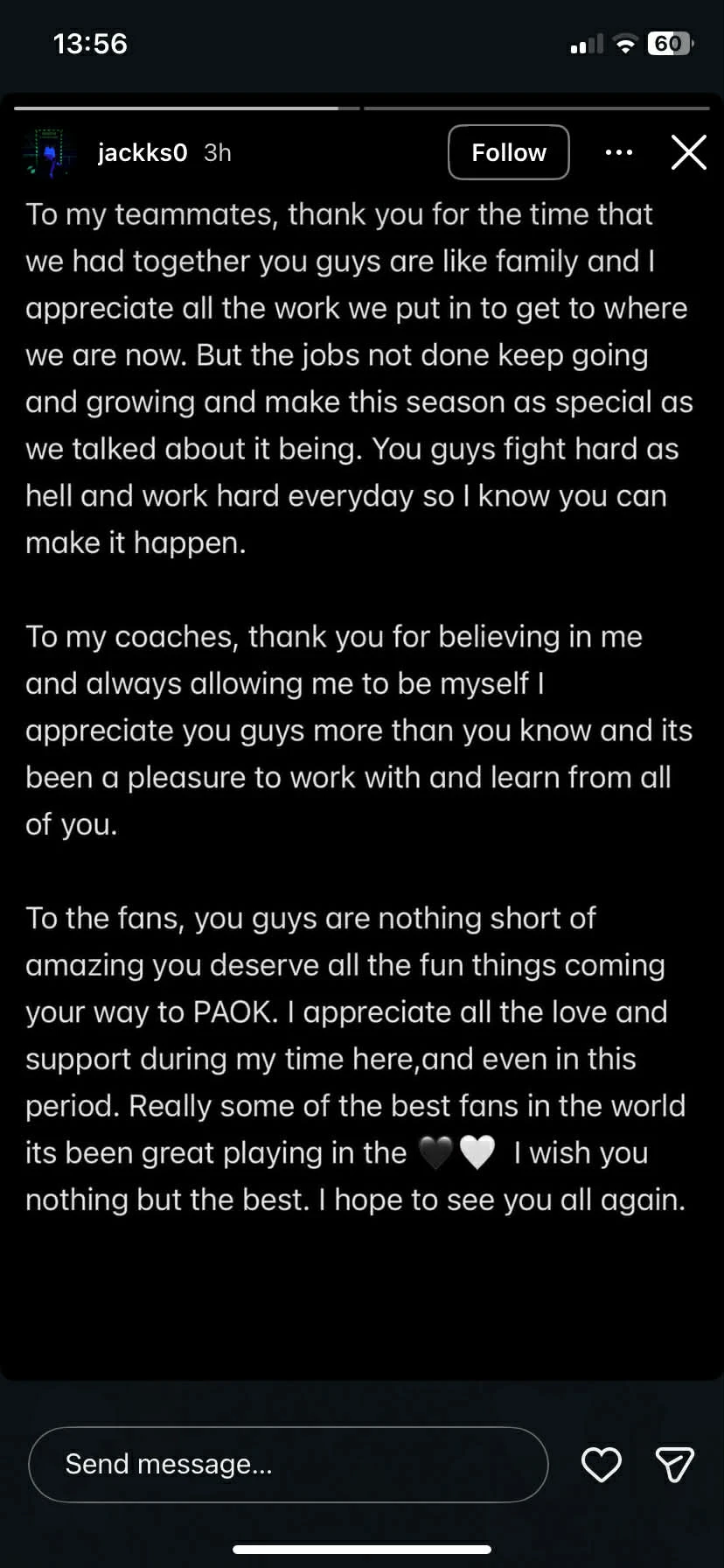Like this story with the heart

(x=602, y=1464)
